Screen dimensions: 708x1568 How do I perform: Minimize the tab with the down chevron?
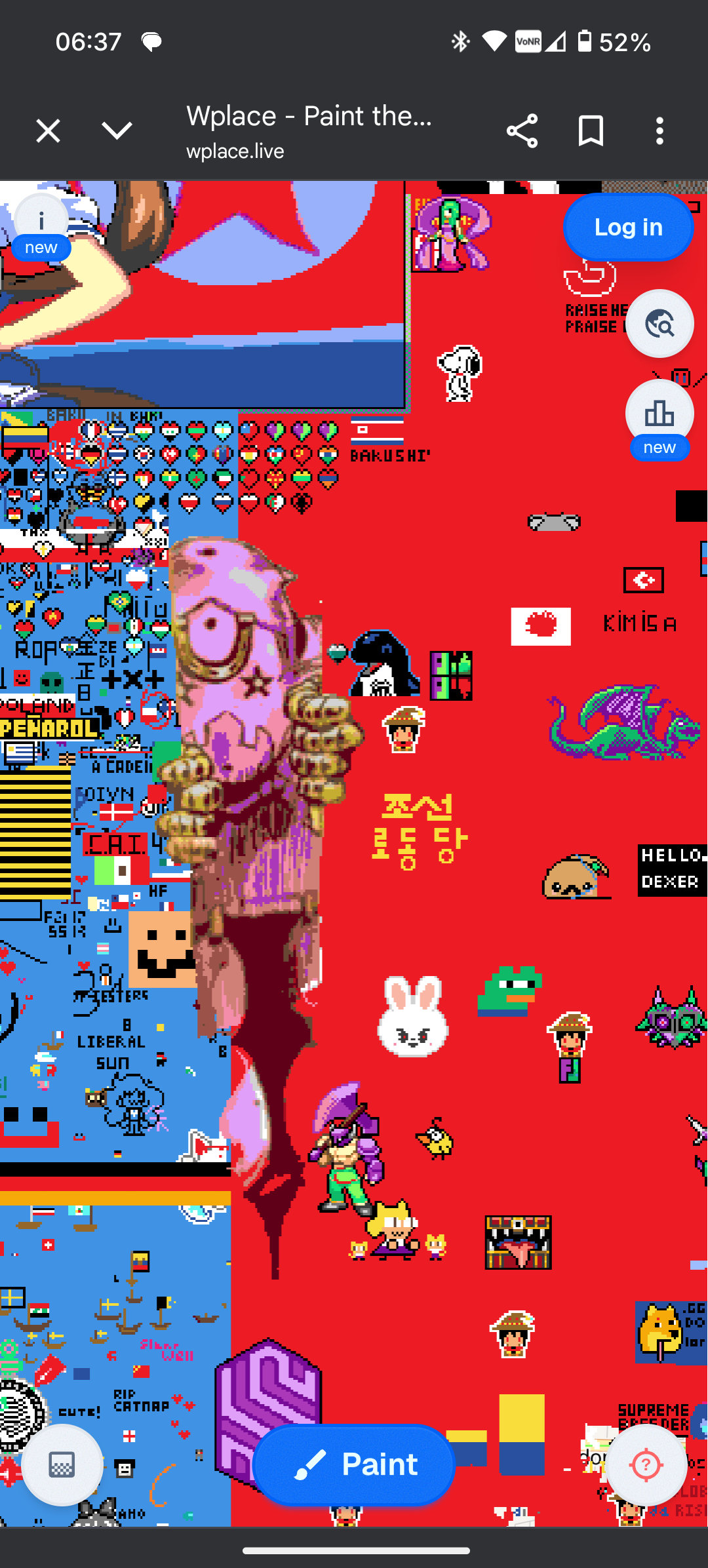[117, 131]
